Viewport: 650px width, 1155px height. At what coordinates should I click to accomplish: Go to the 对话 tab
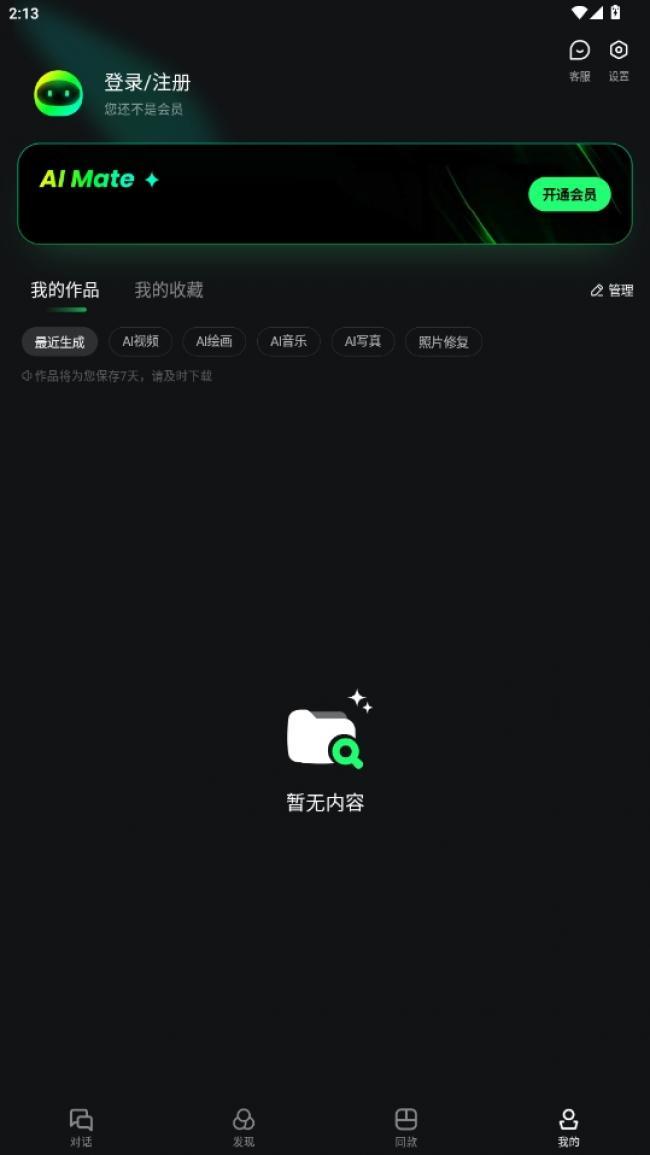(x=81, y=1127)
